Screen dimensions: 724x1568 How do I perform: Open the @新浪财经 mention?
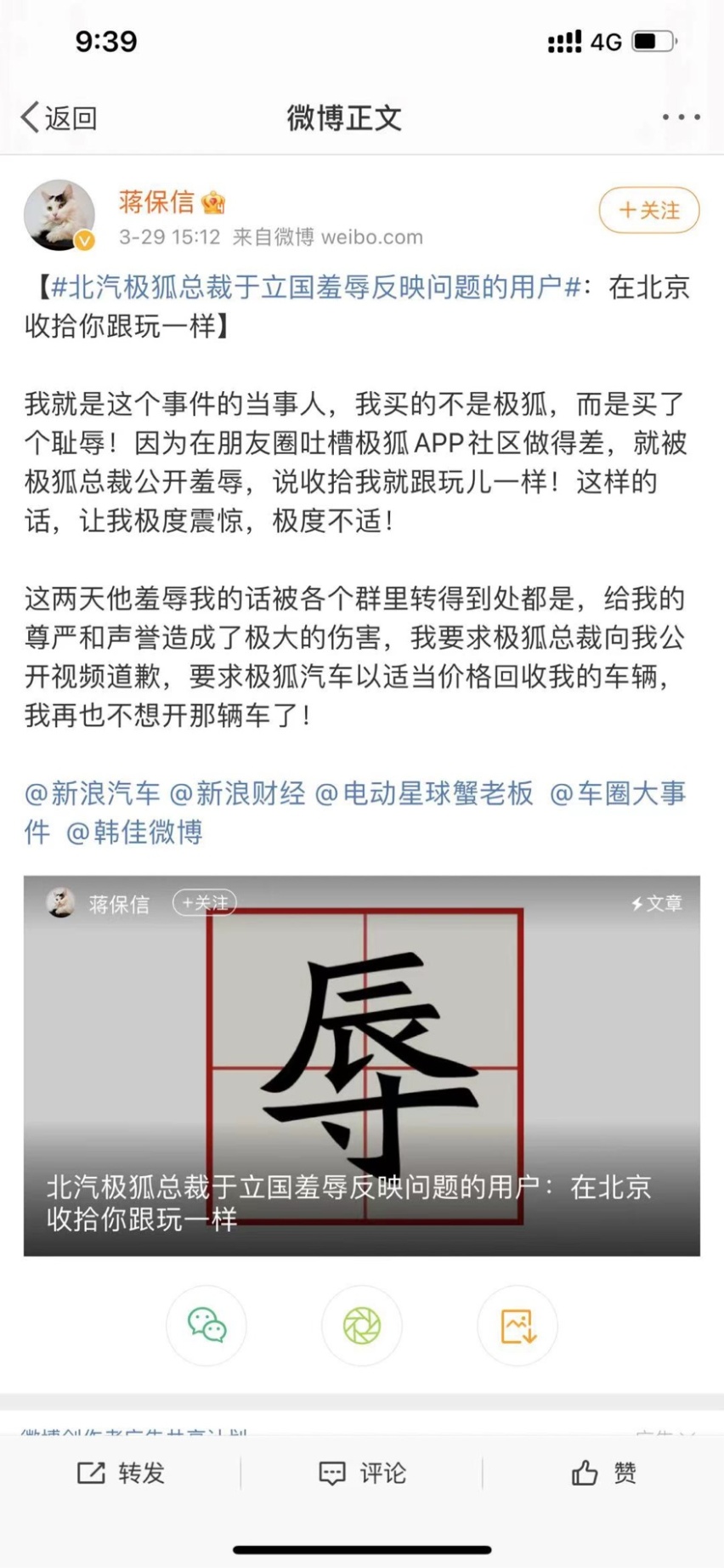[x=237, y=793]
